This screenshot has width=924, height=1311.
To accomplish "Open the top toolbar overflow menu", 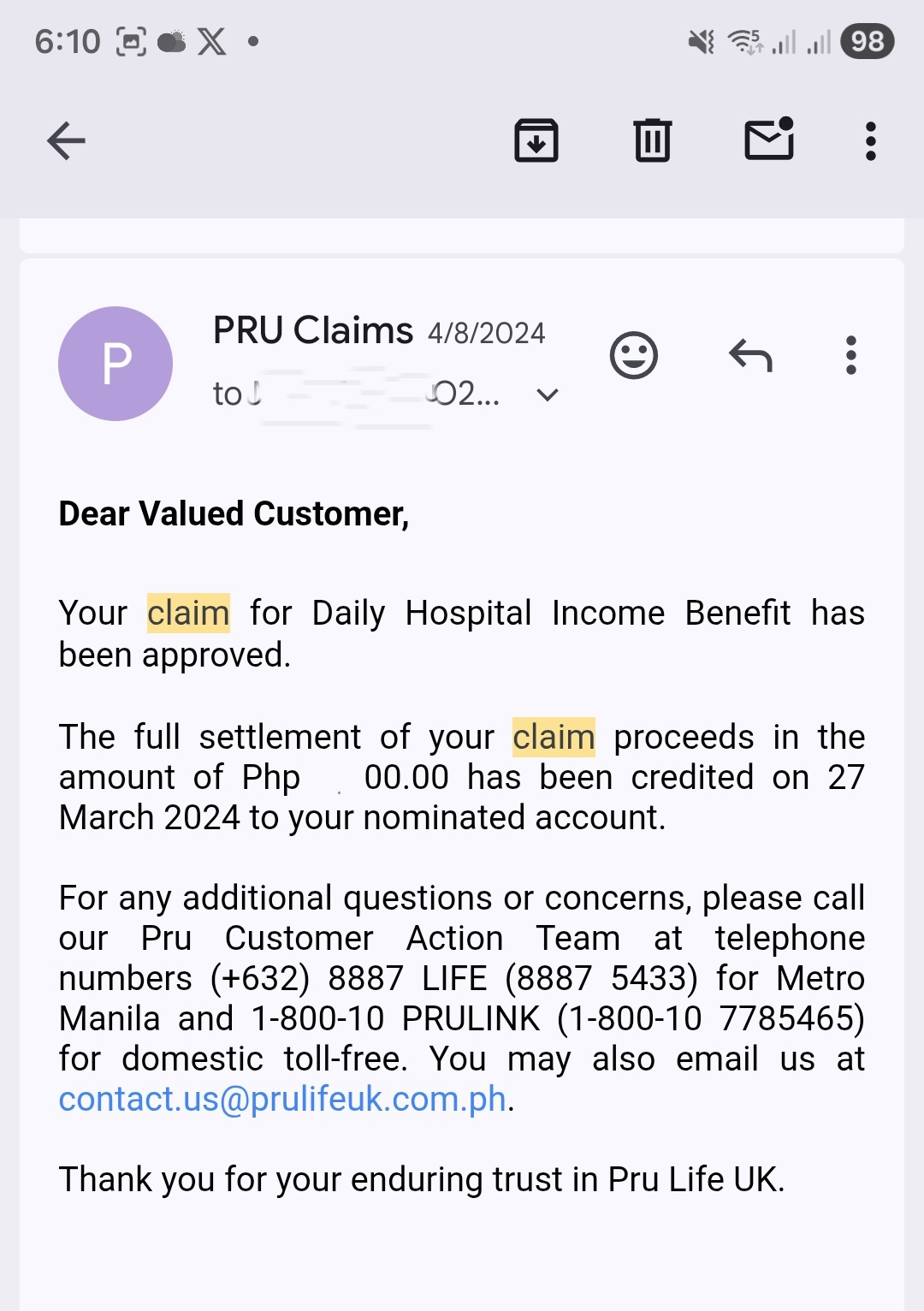I will coord(870,141).
